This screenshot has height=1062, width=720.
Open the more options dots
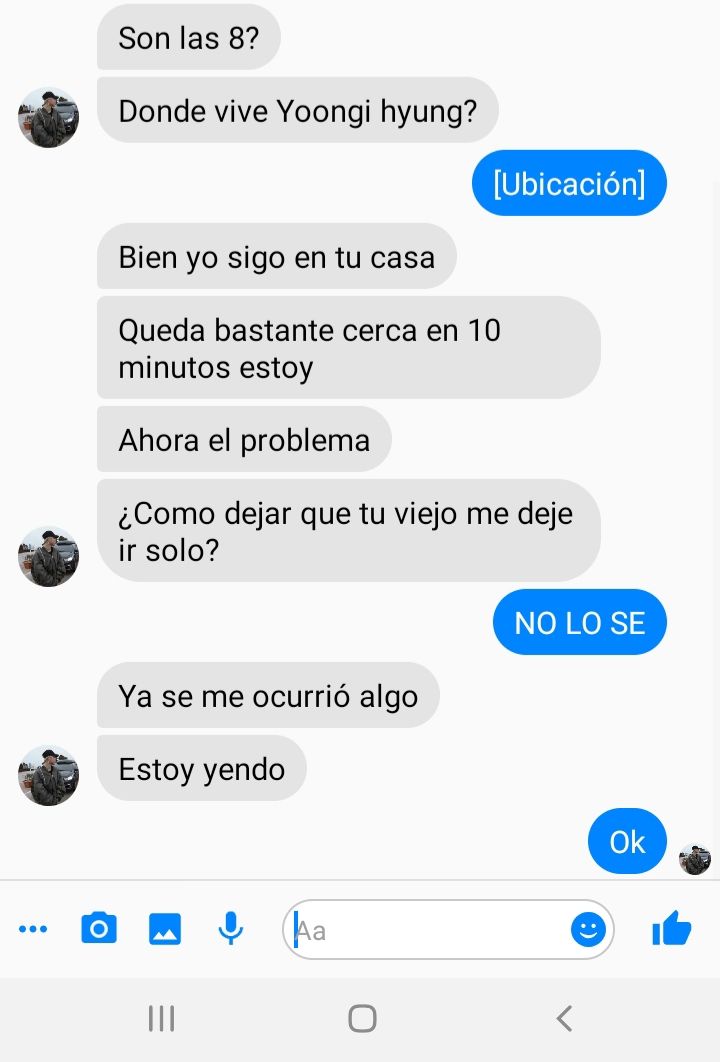click(x=33, y=930)
